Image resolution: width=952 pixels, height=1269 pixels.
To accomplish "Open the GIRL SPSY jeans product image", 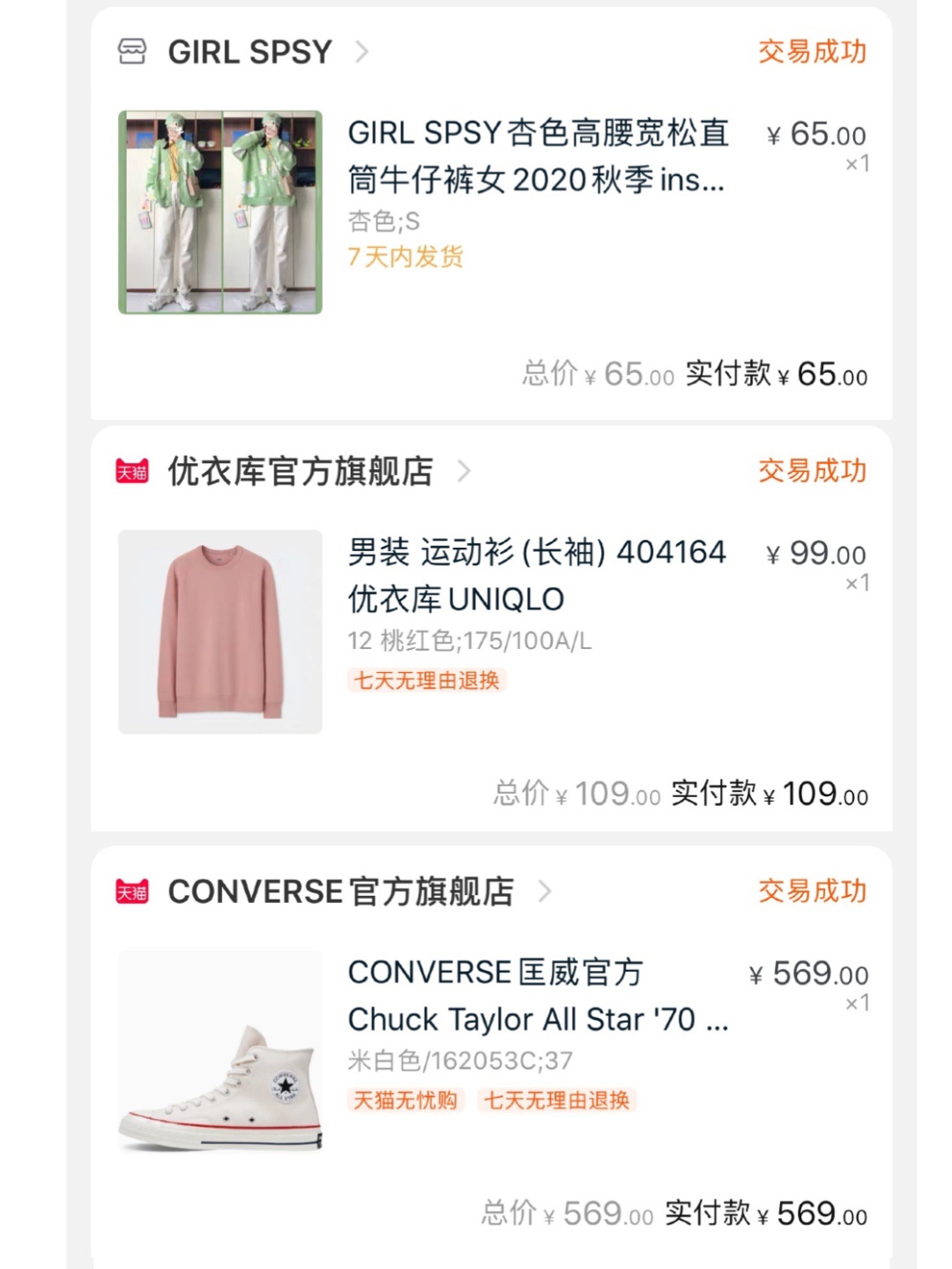I will tap(220, 213).
